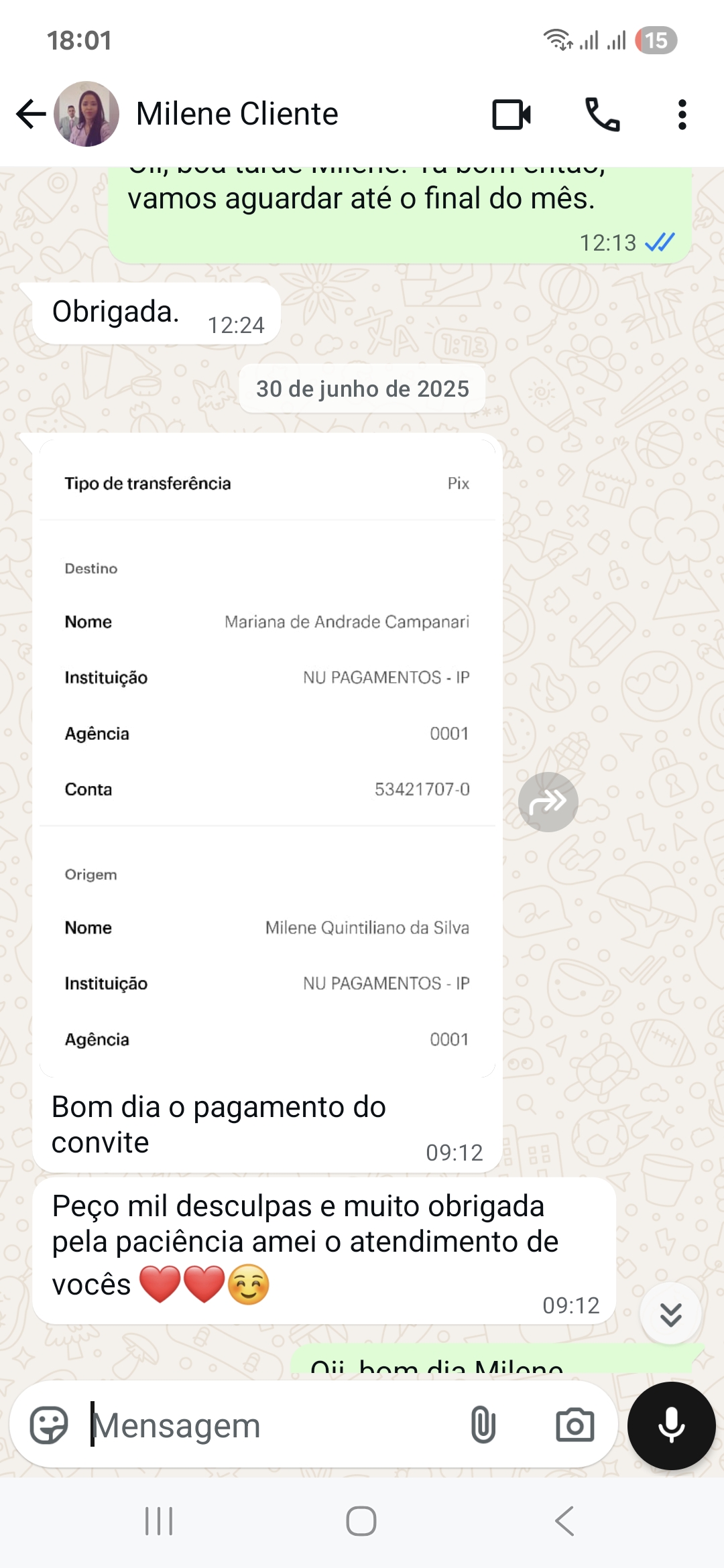724x1568 pixels.
Task: Open the emoji and sticker picker
Action: pos(49,1425)
